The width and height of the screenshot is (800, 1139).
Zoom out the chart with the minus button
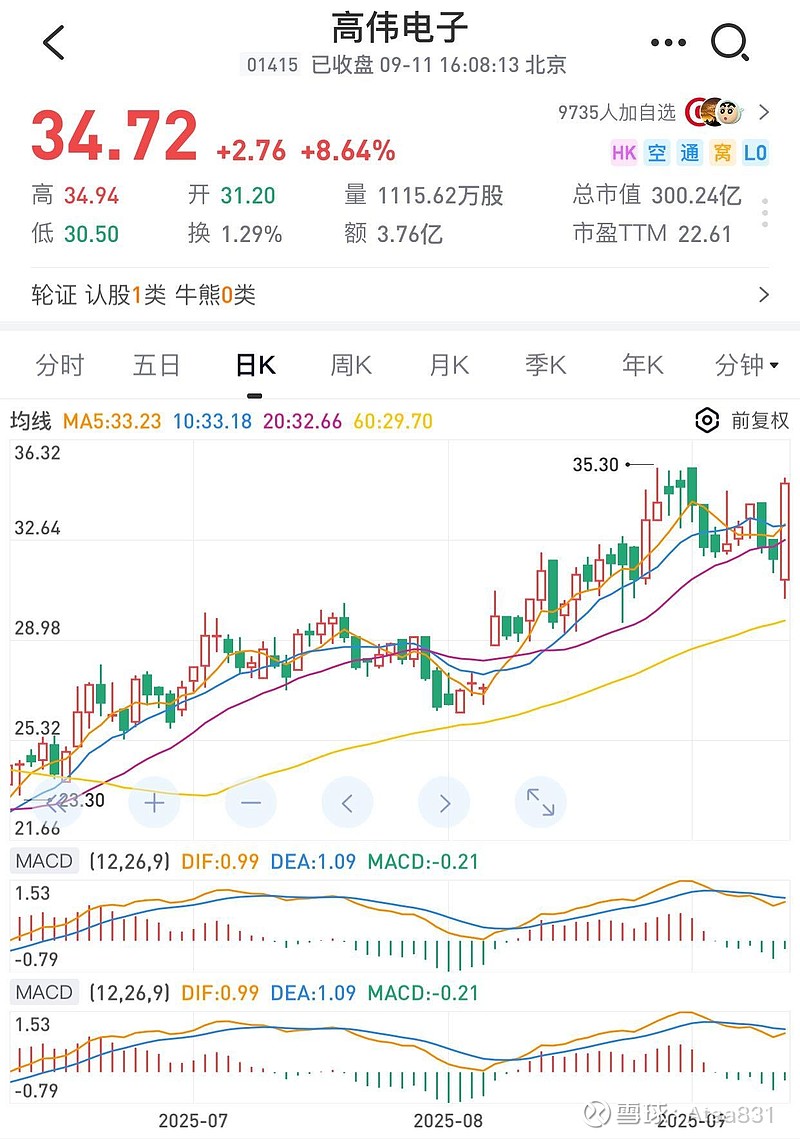click(x=251, y=803)
